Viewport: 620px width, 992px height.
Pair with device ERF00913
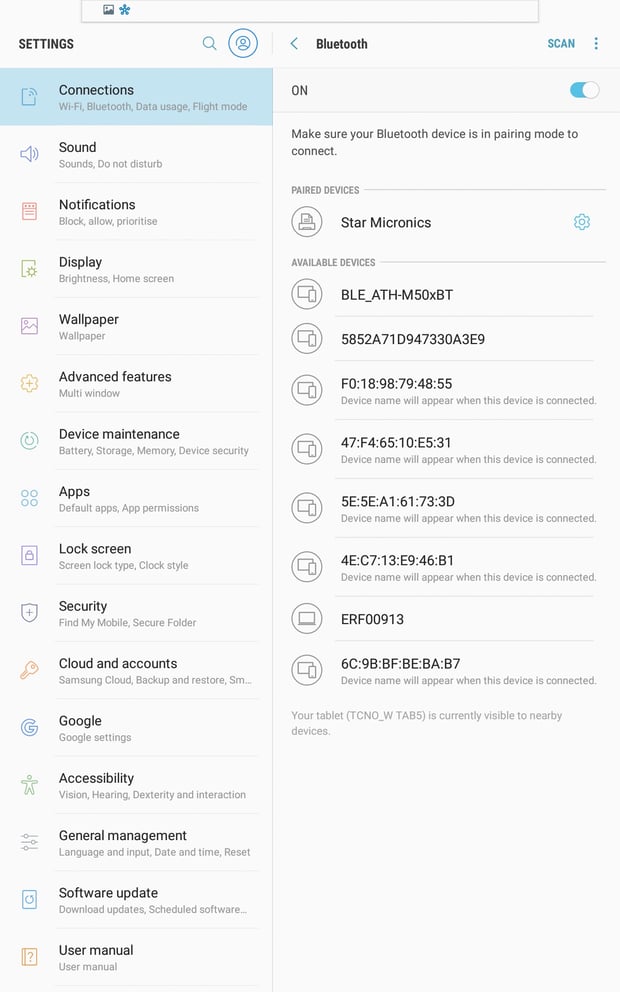(372, 619)
